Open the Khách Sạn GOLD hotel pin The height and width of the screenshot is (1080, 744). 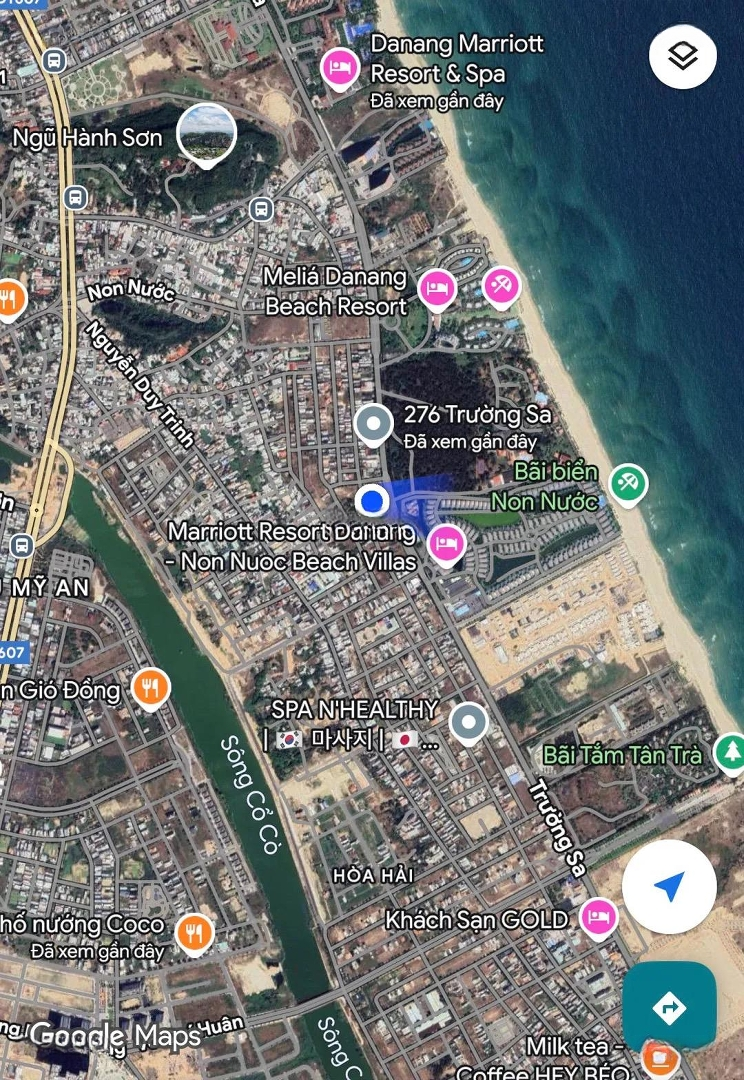click(598, 918)
